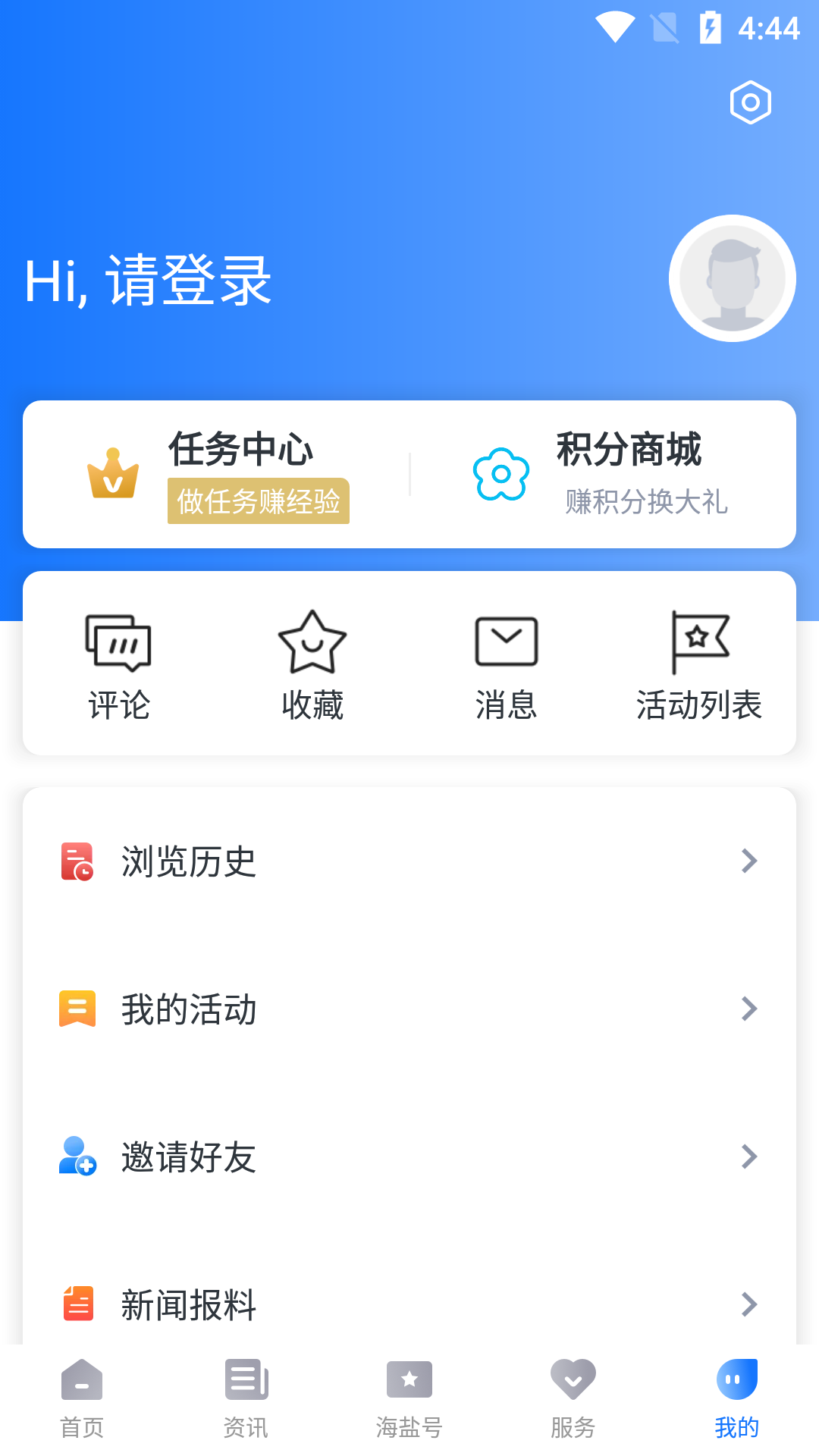Screen dimensions: 819x1456
Task: Click the 邀请好友 add-friend icon
Action: [x=77, y=1156]
